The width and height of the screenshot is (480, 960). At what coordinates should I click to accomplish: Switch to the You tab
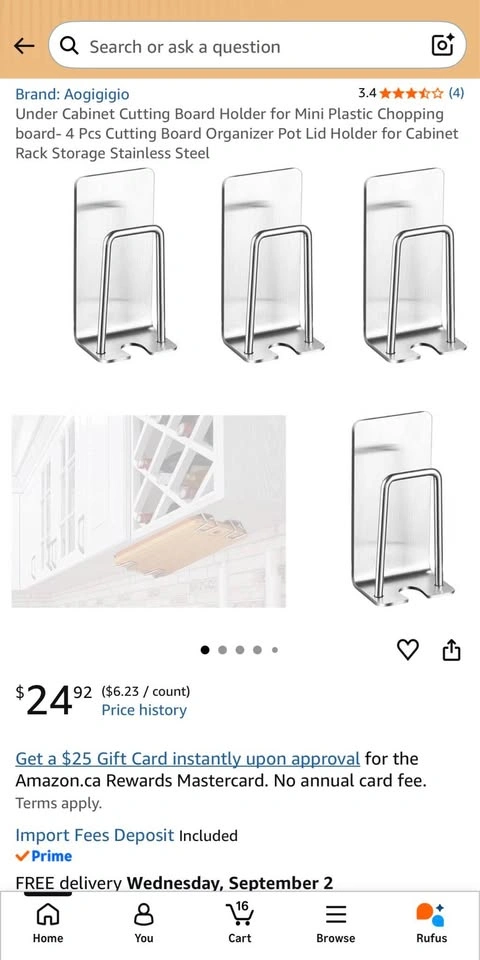[144, 923]
